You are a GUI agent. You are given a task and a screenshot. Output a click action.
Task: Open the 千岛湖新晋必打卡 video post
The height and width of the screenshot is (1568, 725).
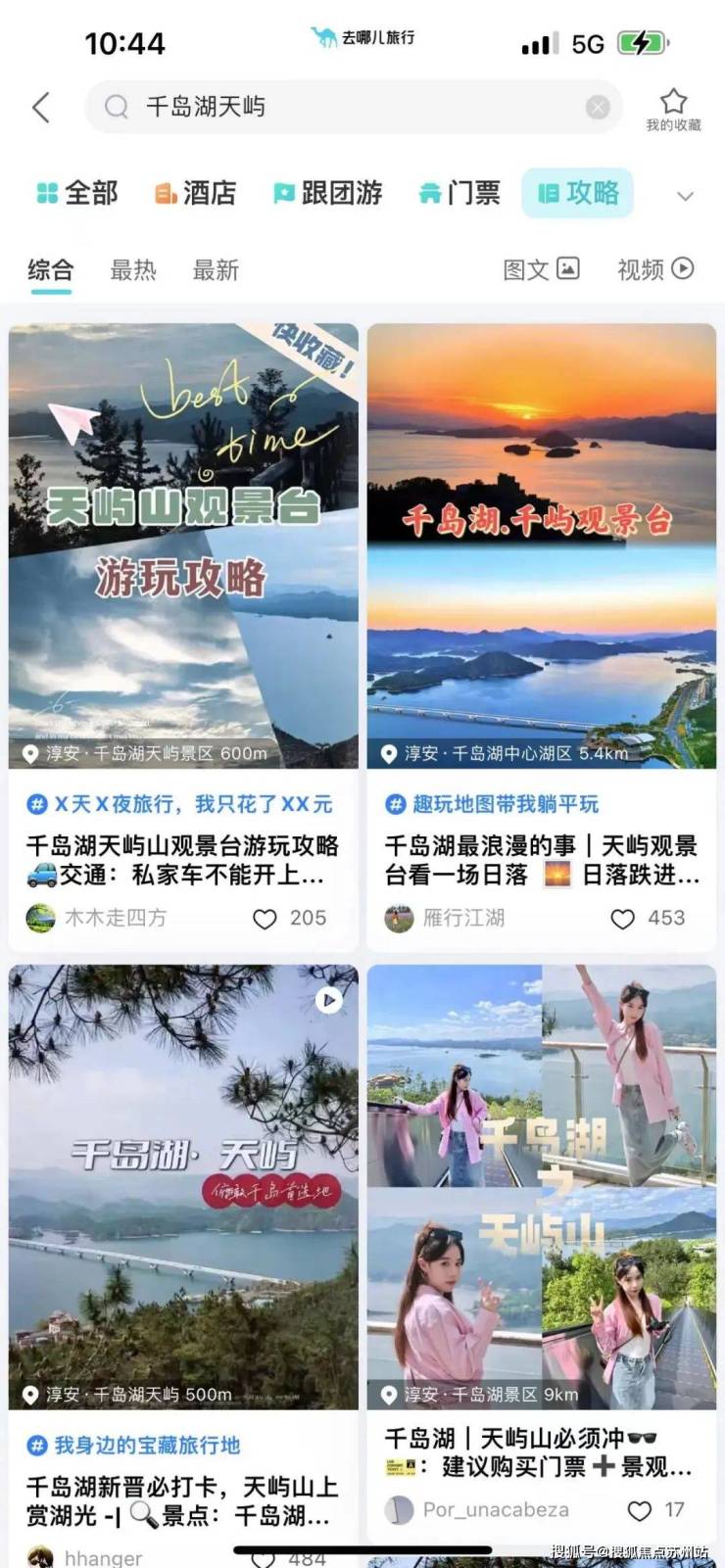tap(183, 1186)
